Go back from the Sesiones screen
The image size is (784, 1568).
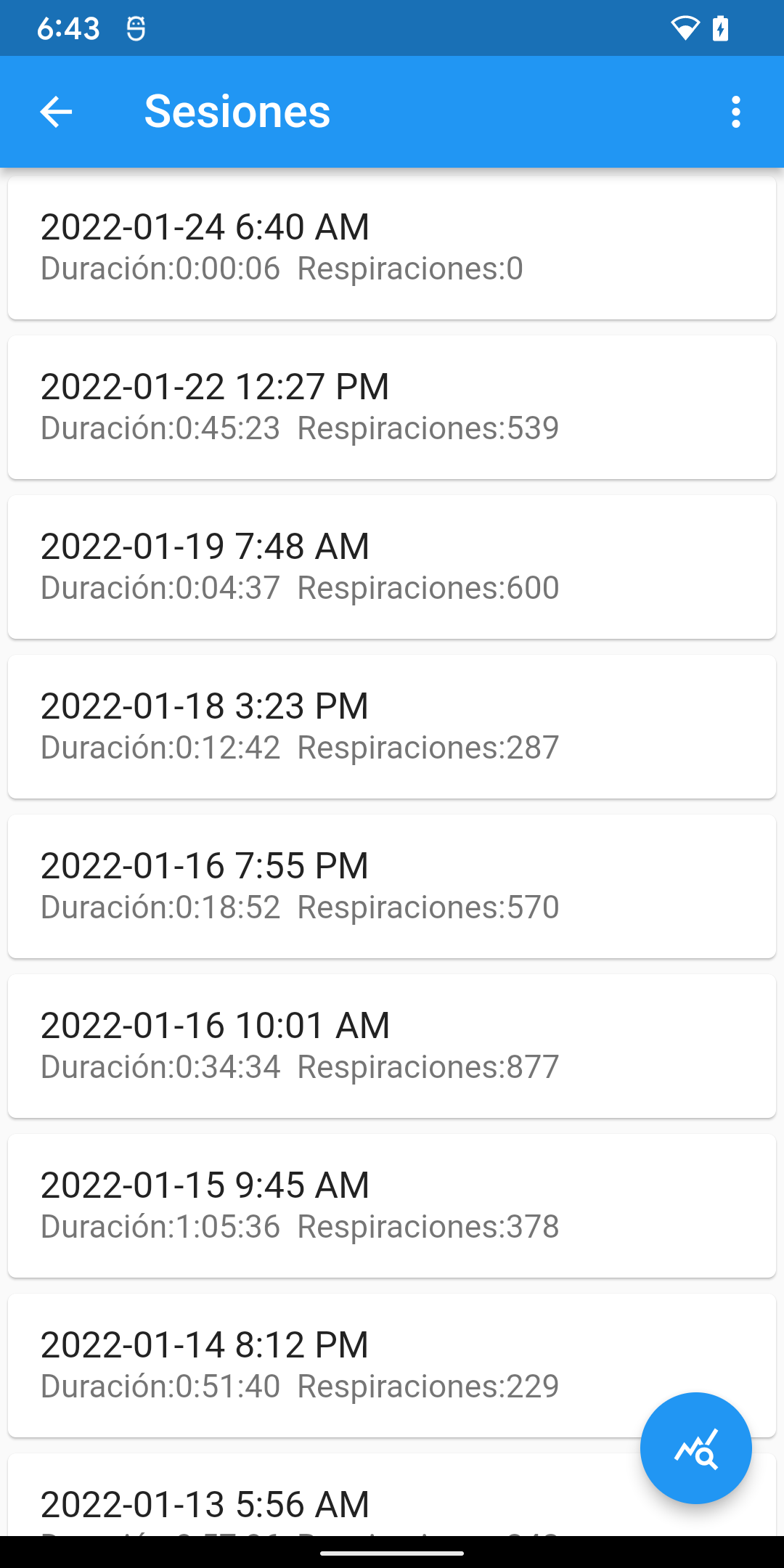coord(56,112)
